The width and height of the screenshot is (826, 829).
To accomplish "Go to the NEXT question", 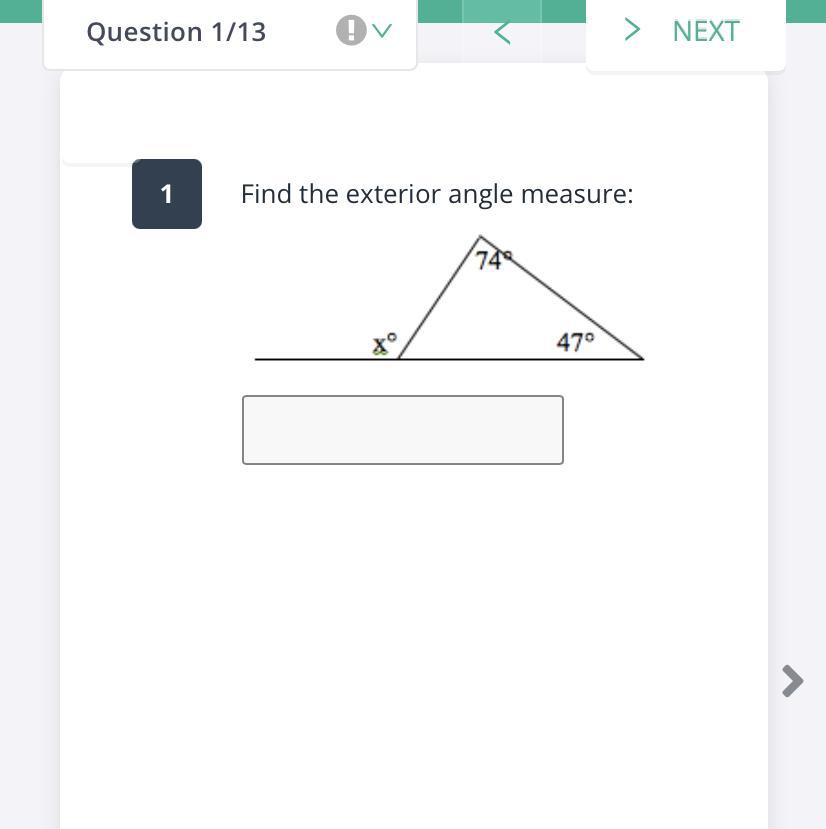I will tap(686, 31).
